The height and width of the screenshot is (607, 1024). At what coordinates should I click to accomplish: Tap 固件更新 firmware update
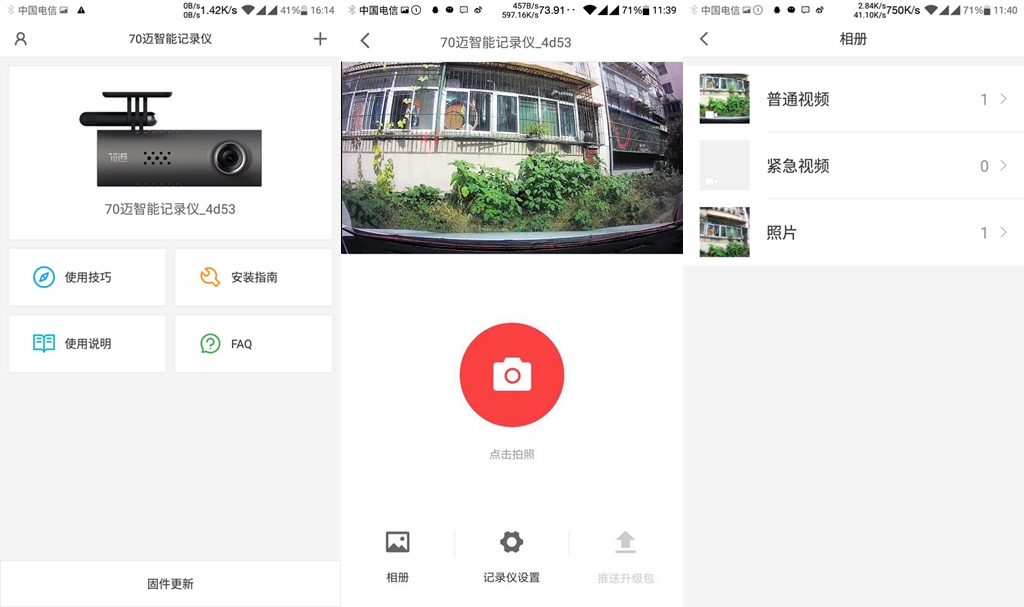(170, 584)
